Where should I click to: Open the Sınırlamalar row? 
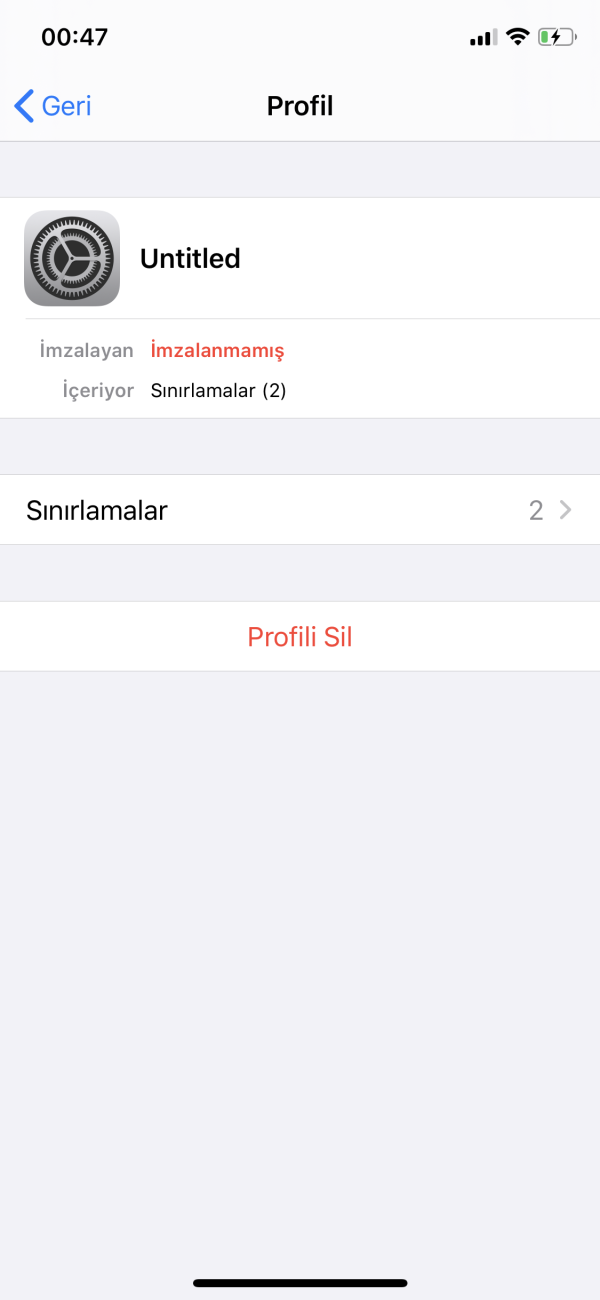300,510
